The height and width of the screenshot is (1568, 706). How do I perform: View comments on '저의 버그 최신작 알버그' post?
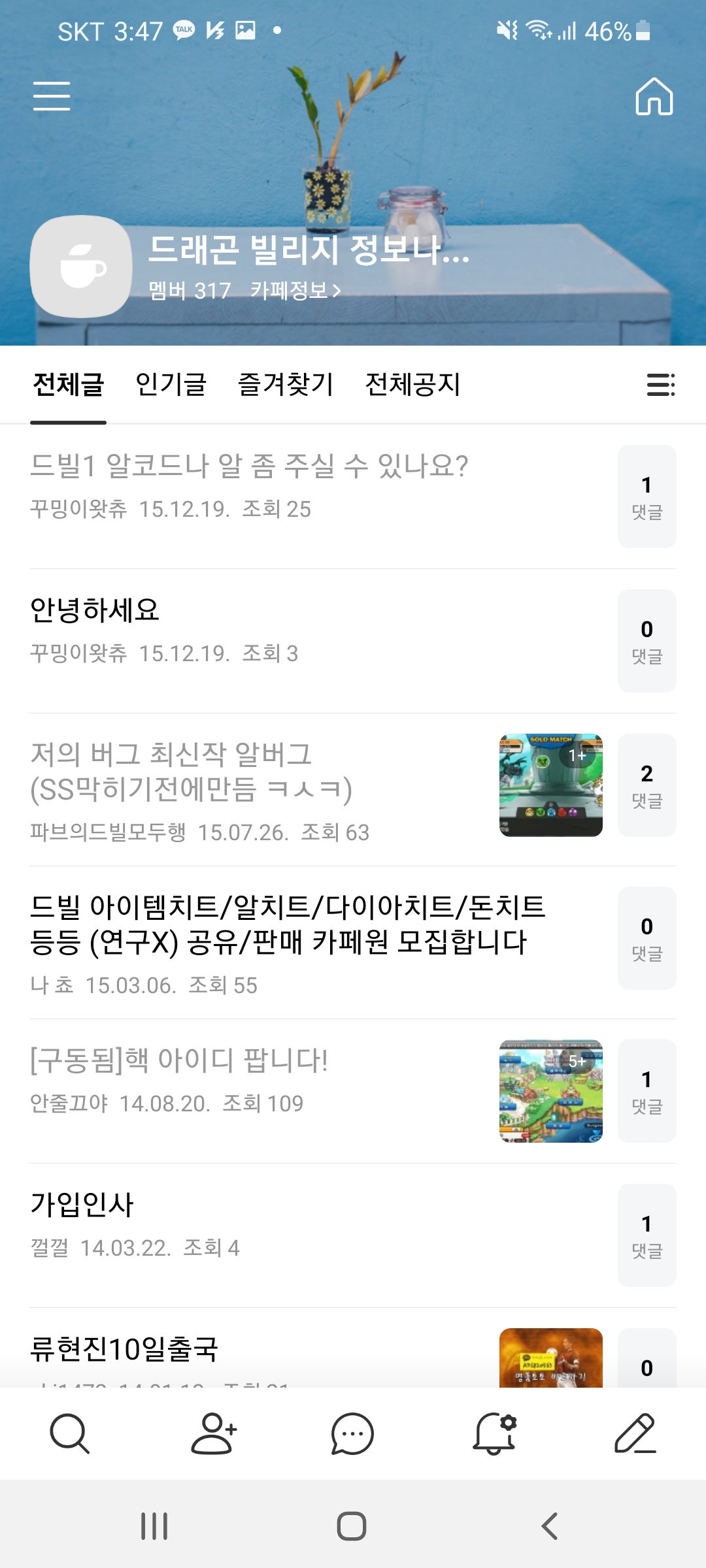click(647, 785)
